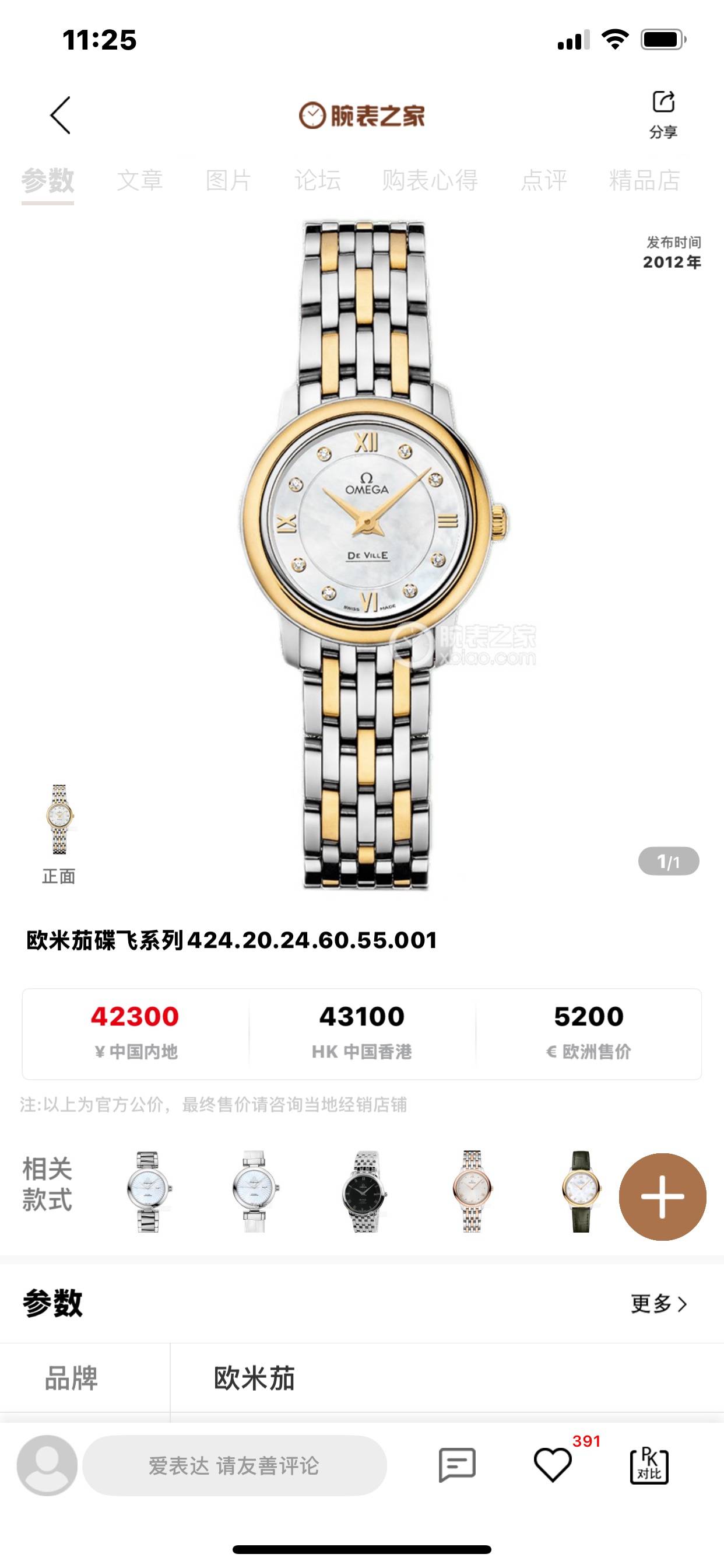Switch to the 购表心得 tab
The width and height of the screenshot is (724, 1568).
click(430, 180)
